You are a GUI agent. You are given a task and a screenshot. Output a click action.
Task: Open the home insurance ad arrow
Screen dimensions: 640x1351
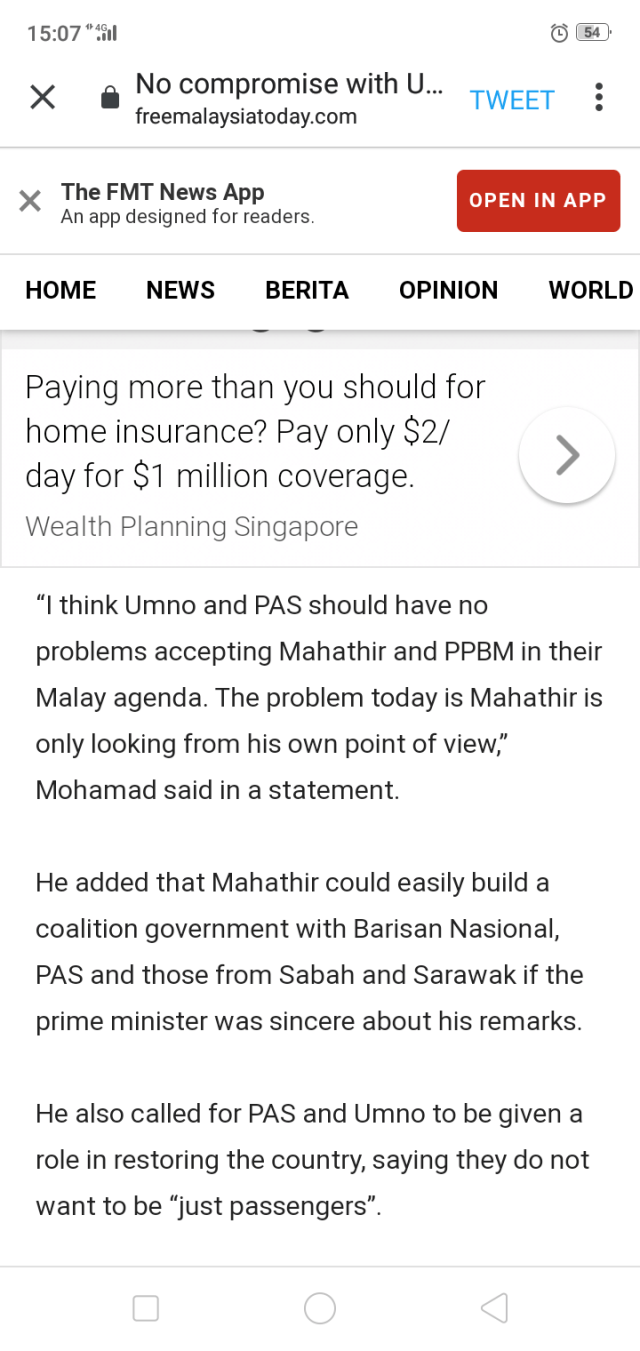click(x=567, y=455)
